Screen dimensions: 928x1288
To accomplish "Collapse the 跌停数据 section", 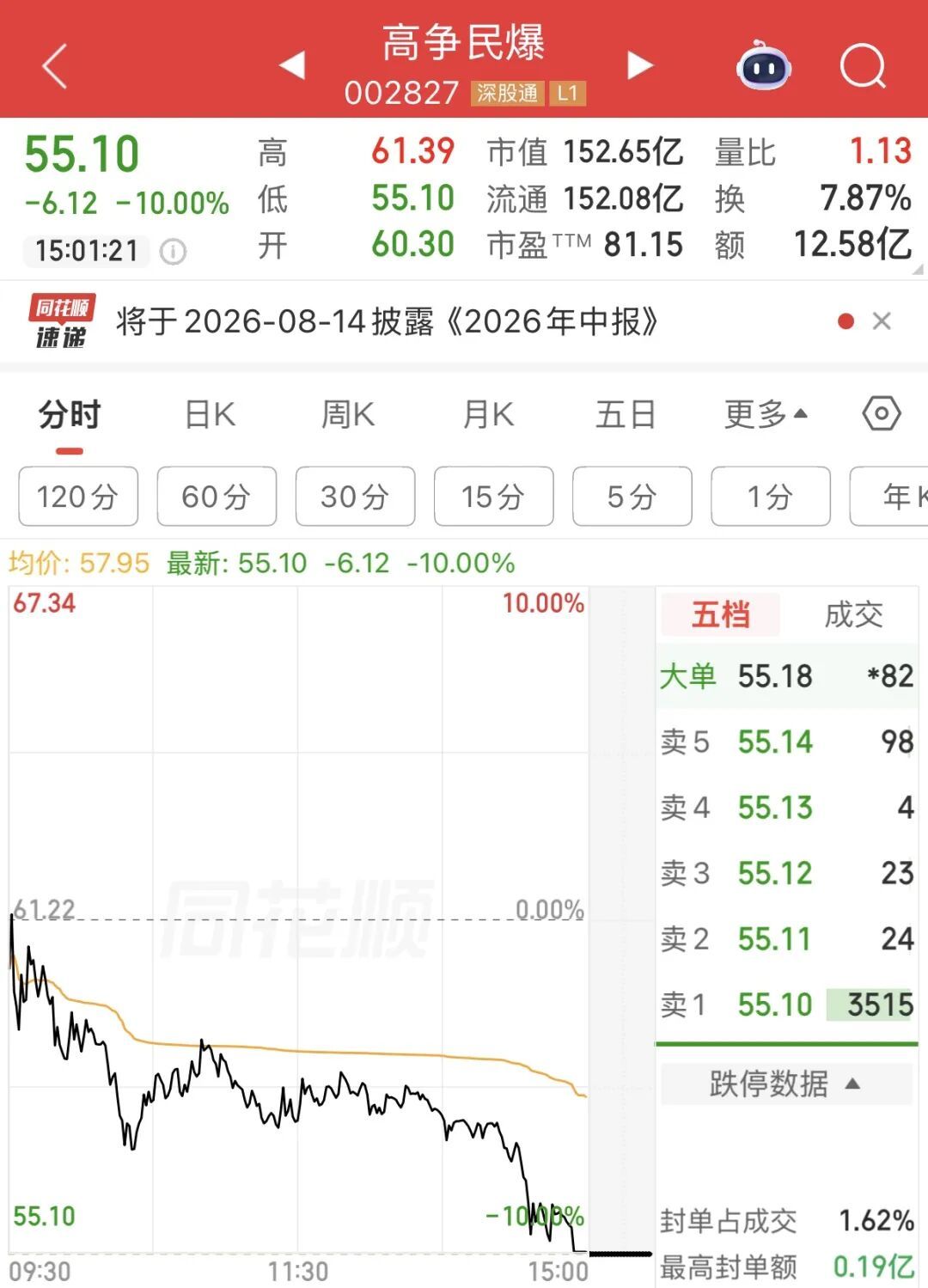I will [785, 1084].
